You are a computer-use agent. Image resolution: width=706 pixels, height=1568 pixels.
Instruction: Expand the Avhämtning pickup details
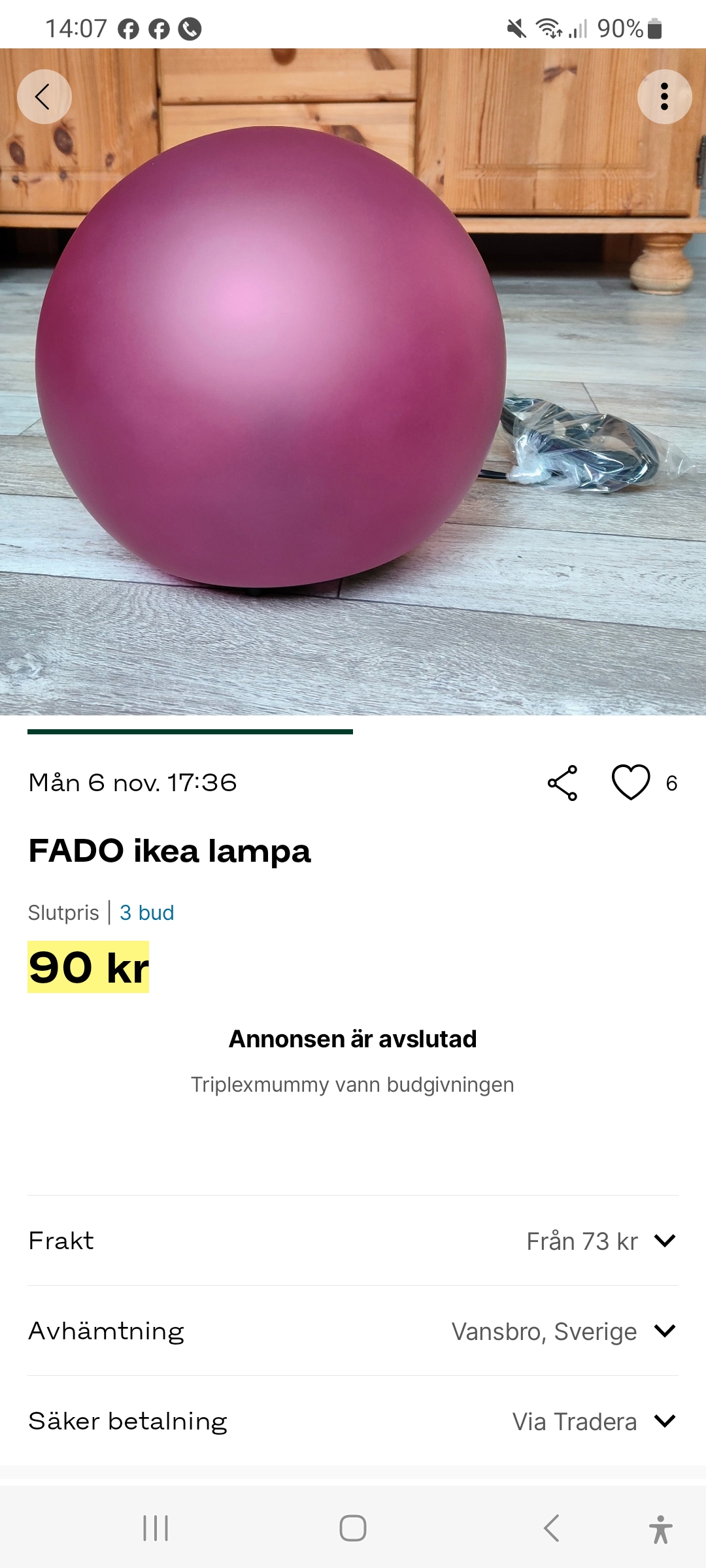(x=664, y=1331)
